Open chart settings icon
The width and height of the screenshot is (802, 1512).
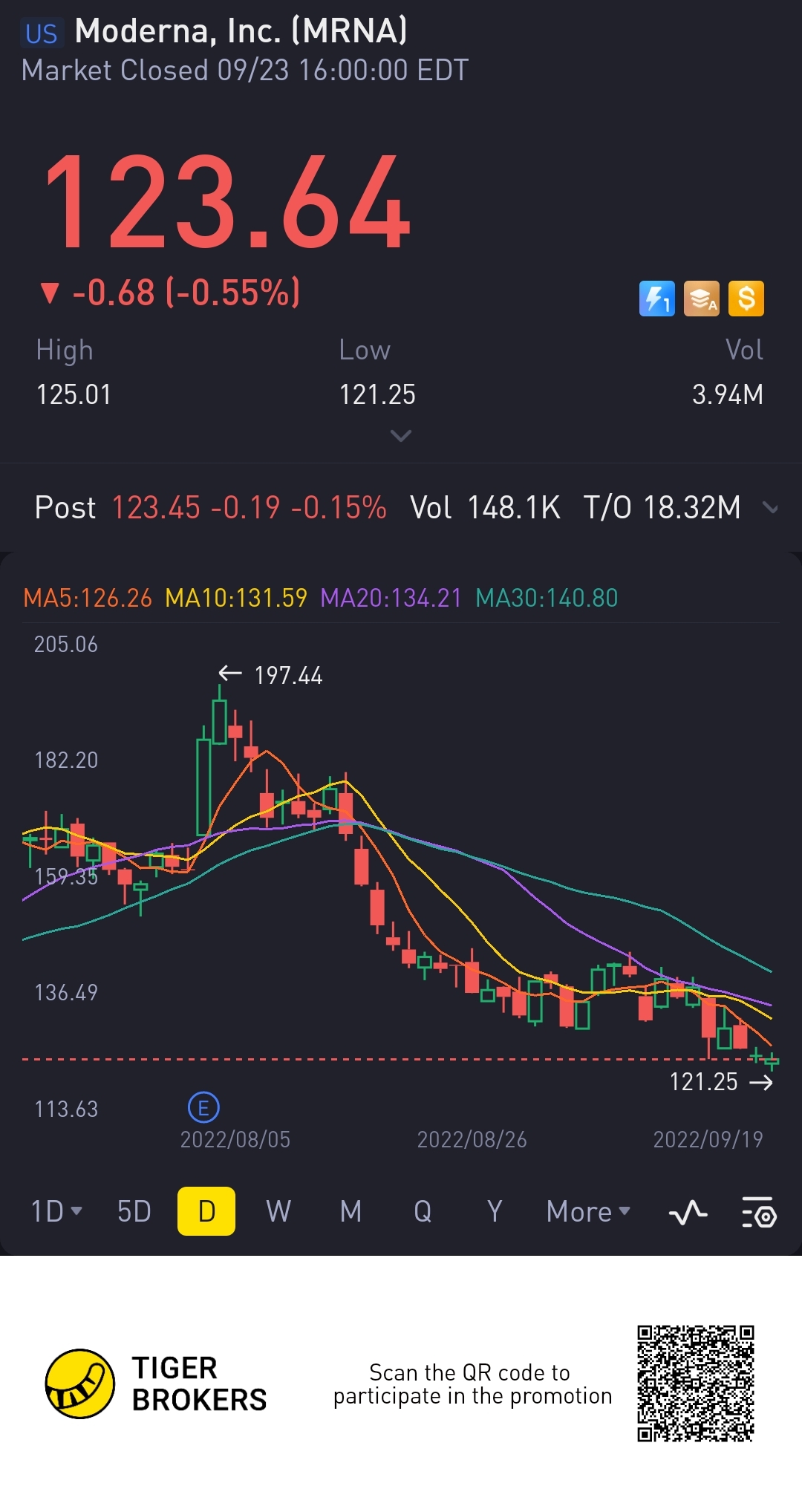click(759, 1213)
